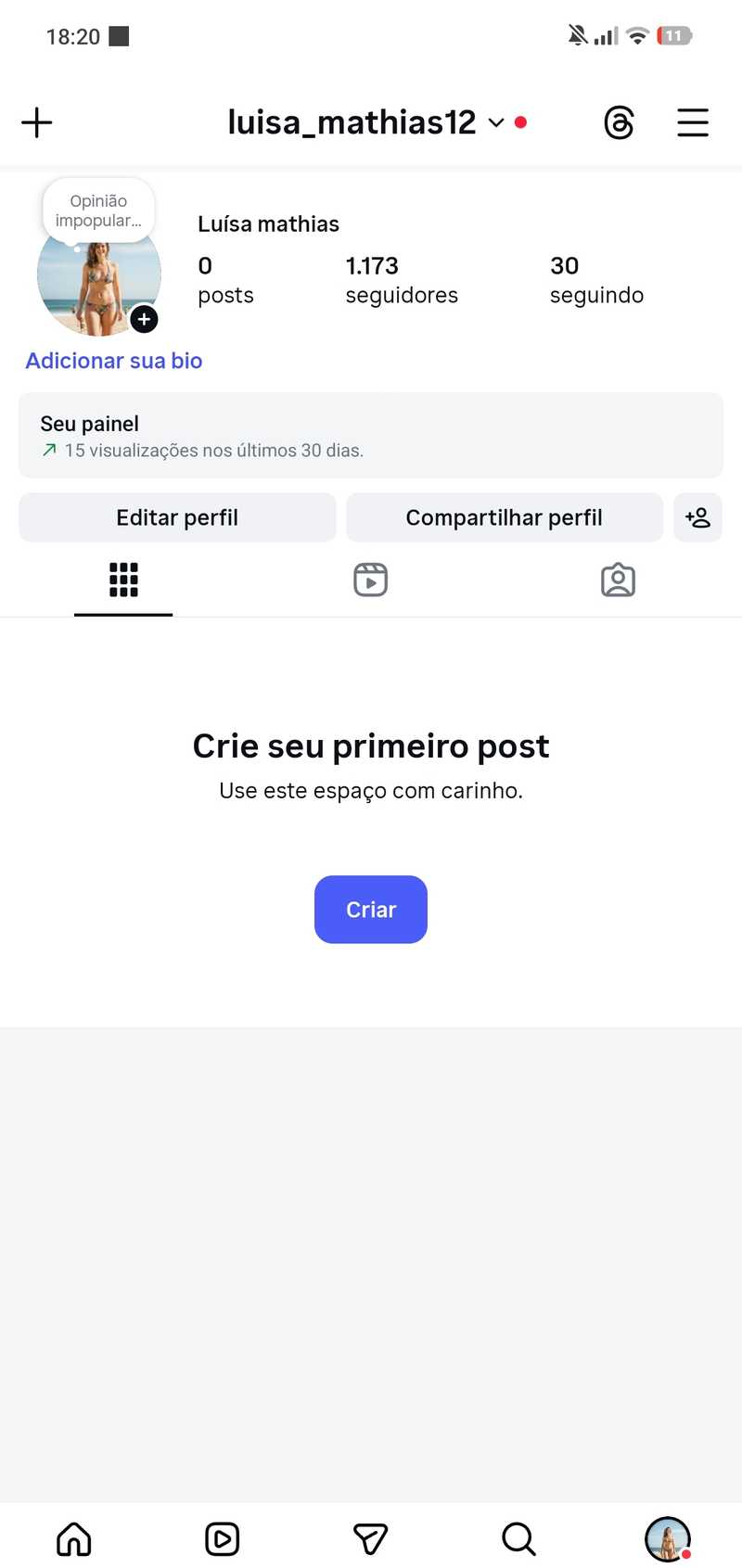This screenshot has height=1568, width=742.
Task: Open the Home feed icon in bottom bar
Action: coord(73,1538)
